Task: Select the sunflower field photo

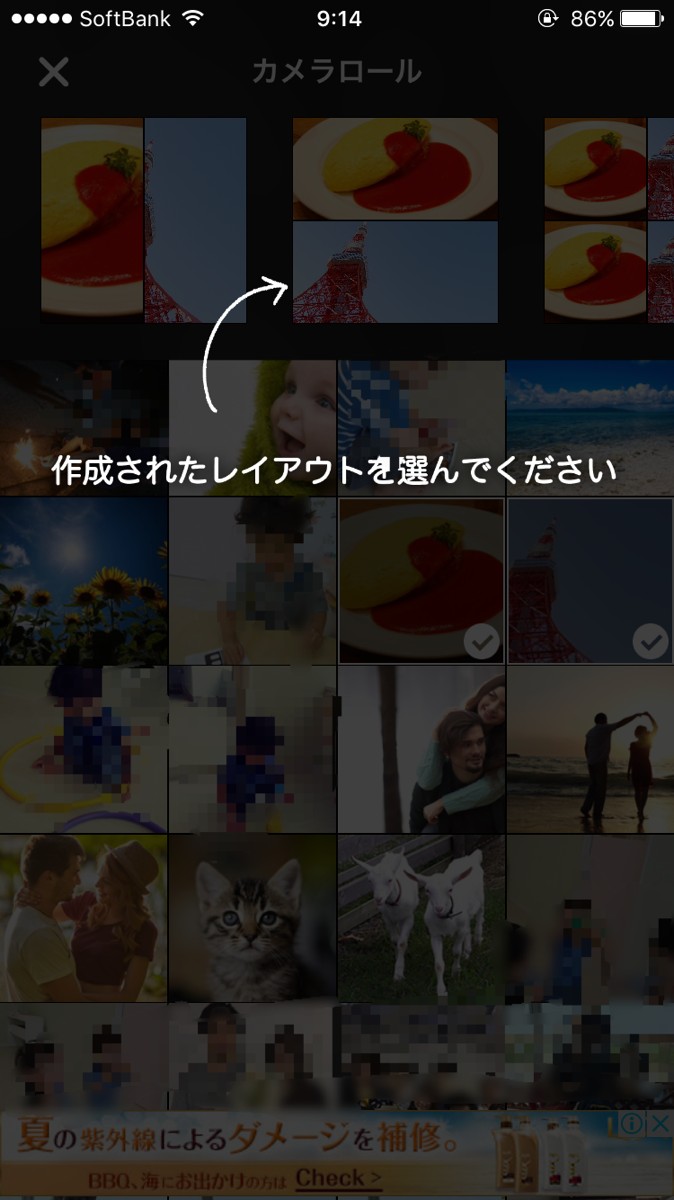Action: pyautogui.click(x=83, y=581)
